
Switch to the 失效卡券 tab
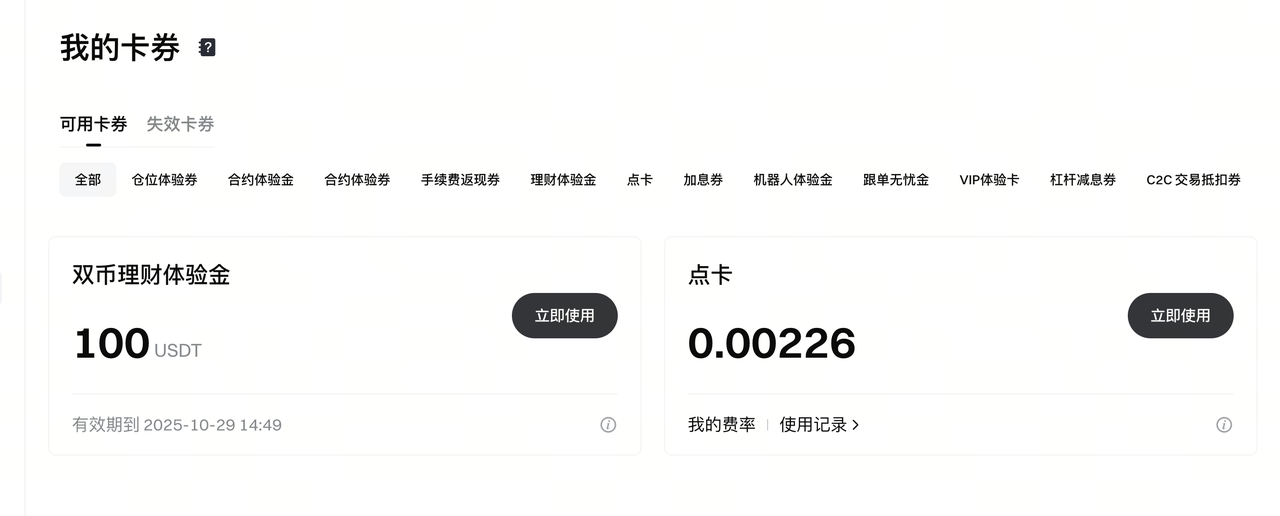tap(180, 124)
